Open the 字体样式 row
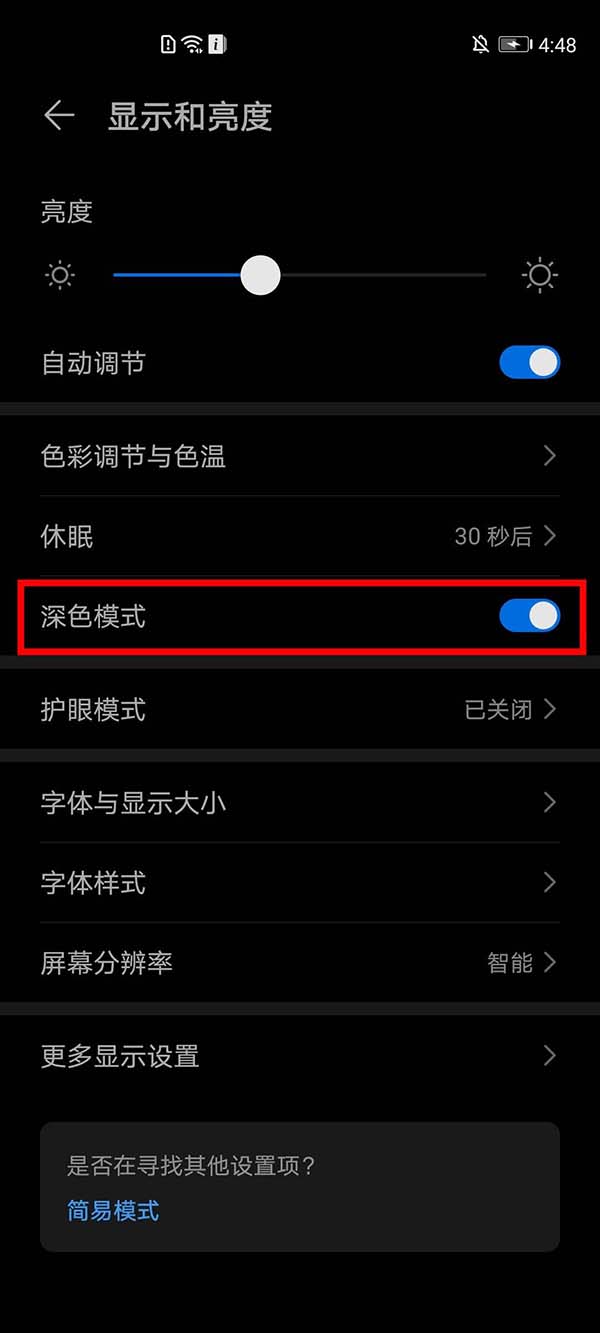600x1333 pixels. coord(300,882)
